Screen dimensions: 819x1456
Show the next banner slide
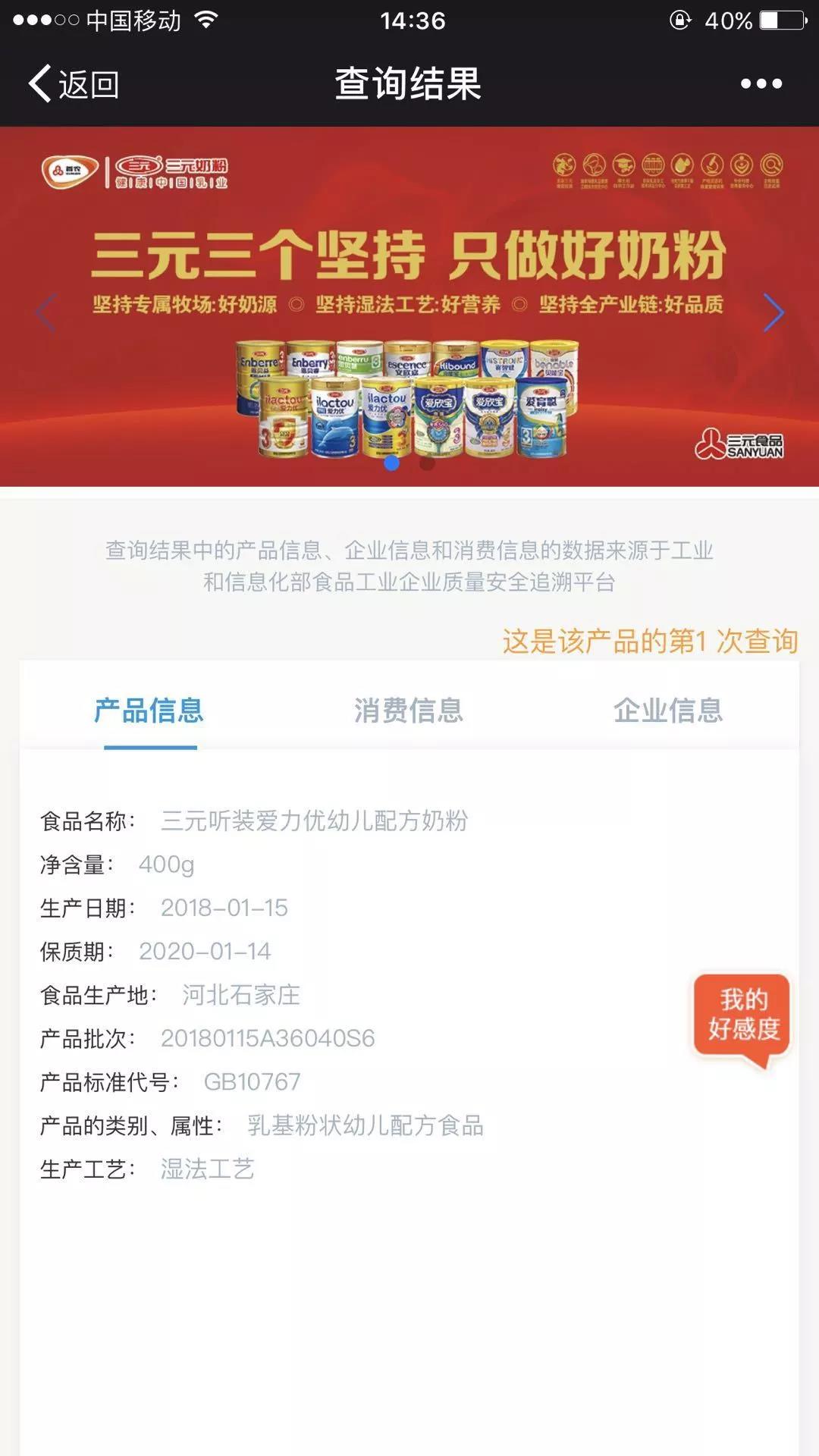773,312
